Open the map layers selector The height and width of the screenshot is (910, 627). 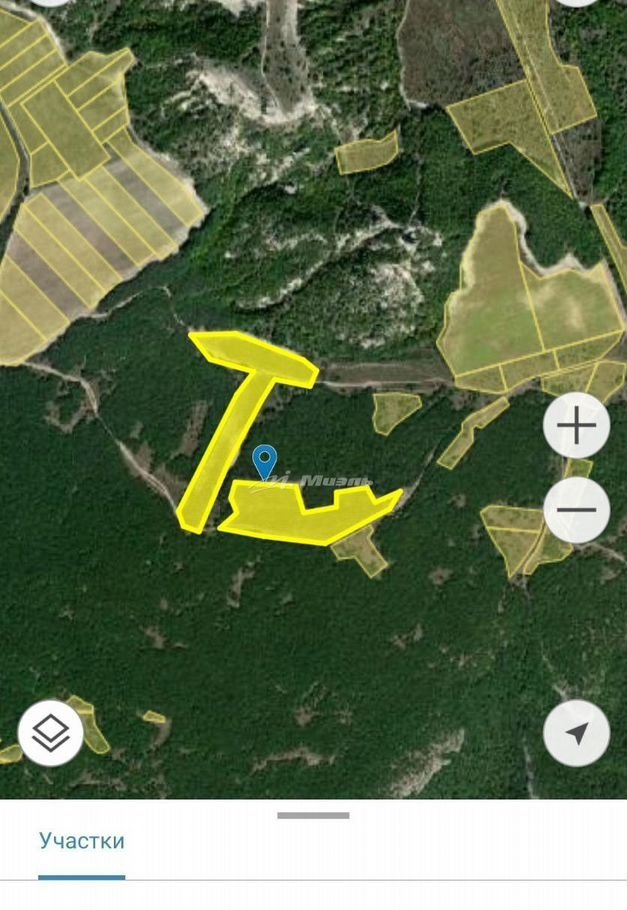50,733
